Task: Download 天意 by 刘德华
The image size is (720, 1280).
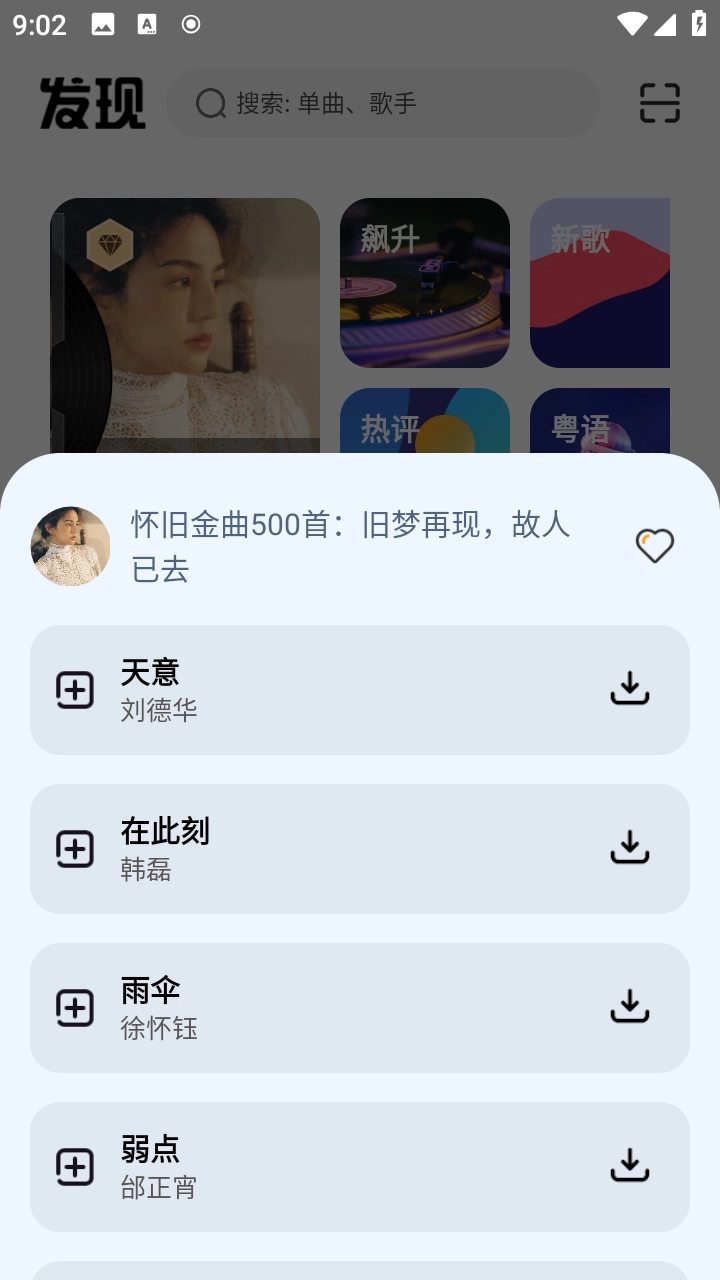Action: [629, 689]
